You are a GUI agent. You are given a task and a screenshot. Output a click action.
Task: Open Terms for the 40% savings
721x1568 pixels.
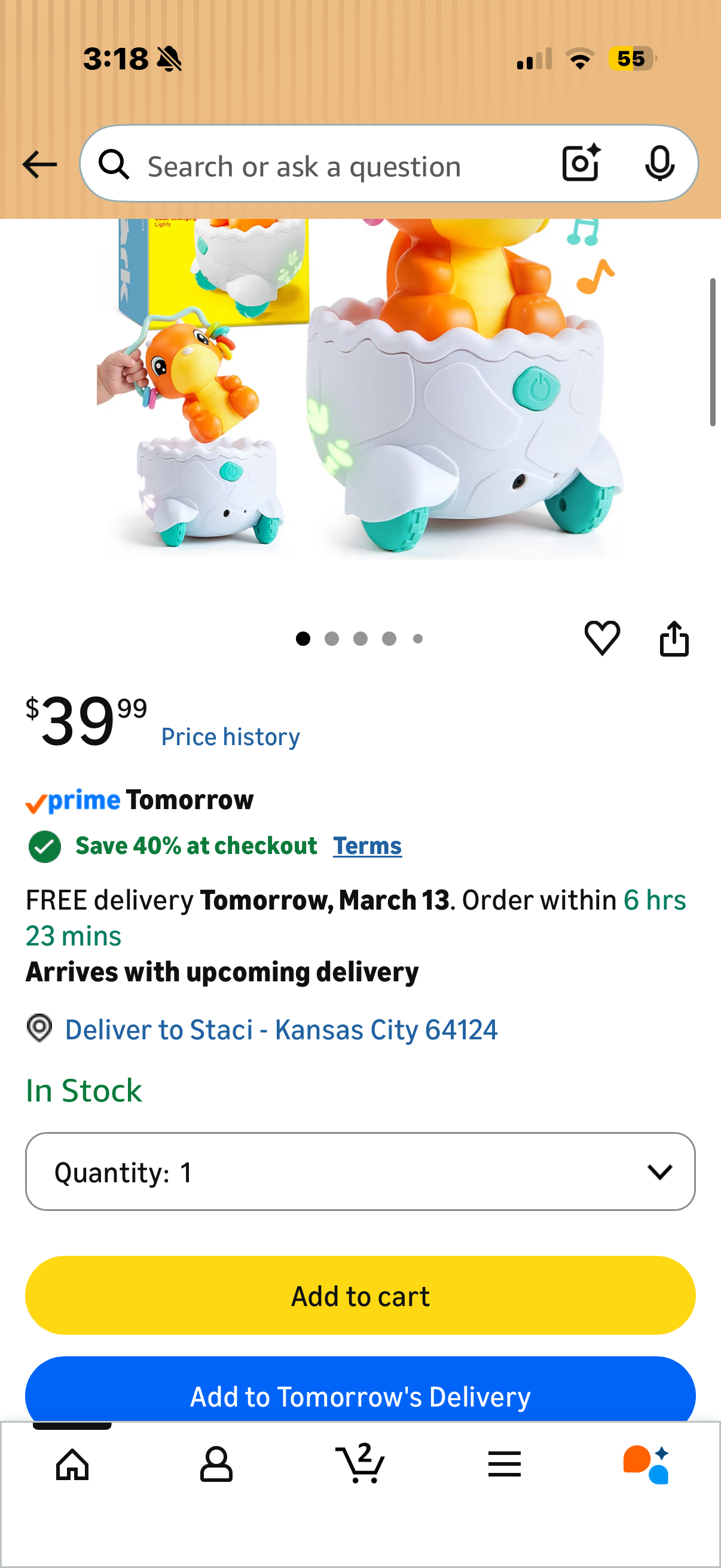click(x=367, y=846)
